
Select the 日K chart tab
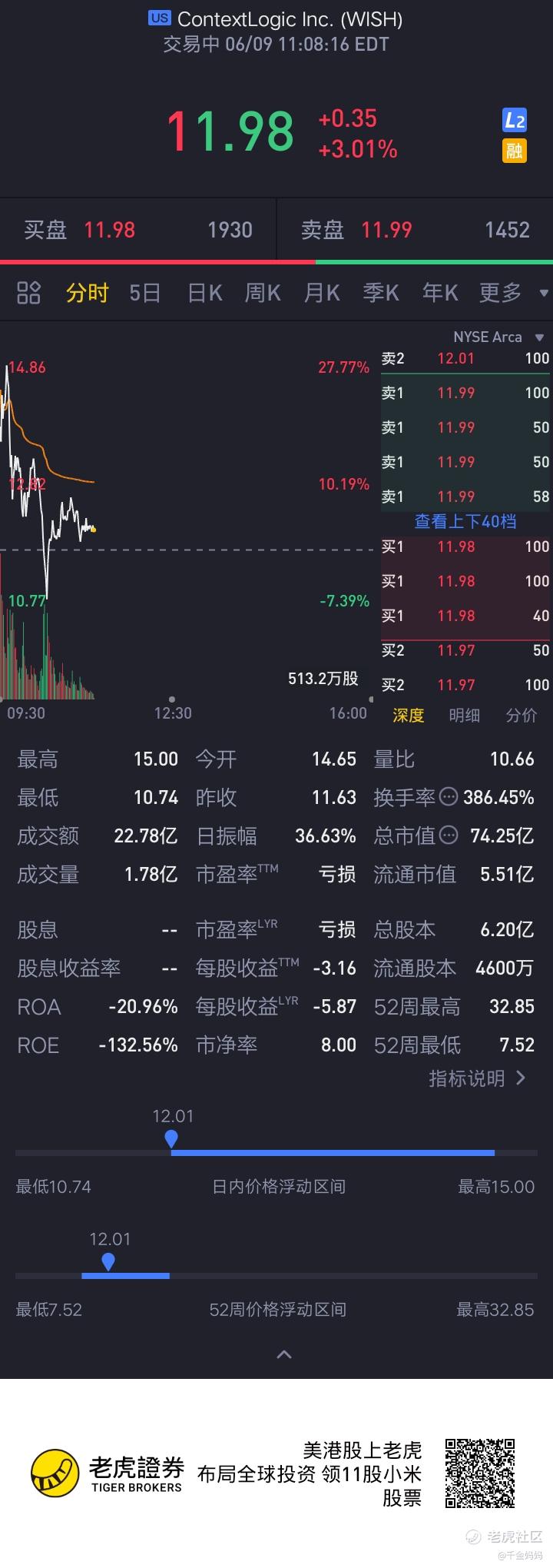[x=204, y=293]
